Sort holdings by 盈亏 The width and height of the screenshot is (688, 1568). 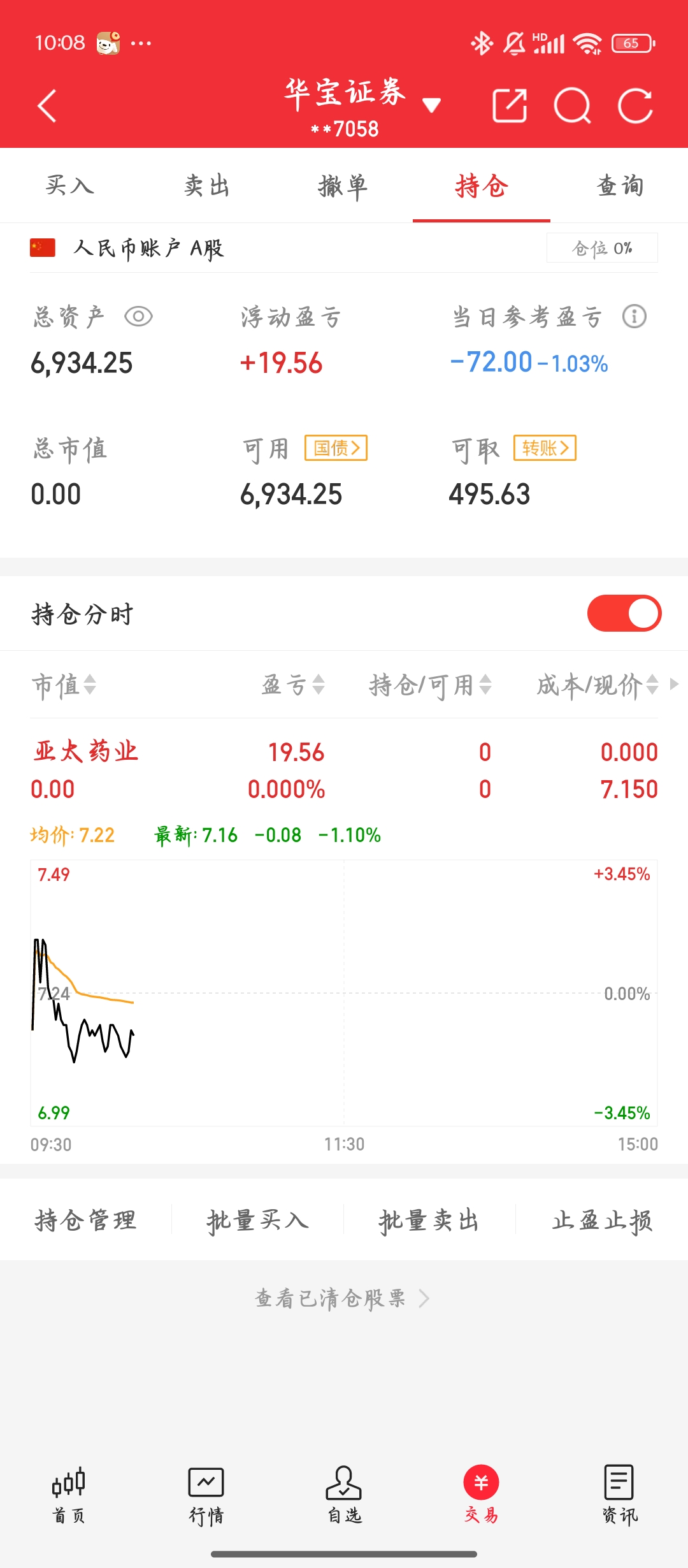coord(294,685)
